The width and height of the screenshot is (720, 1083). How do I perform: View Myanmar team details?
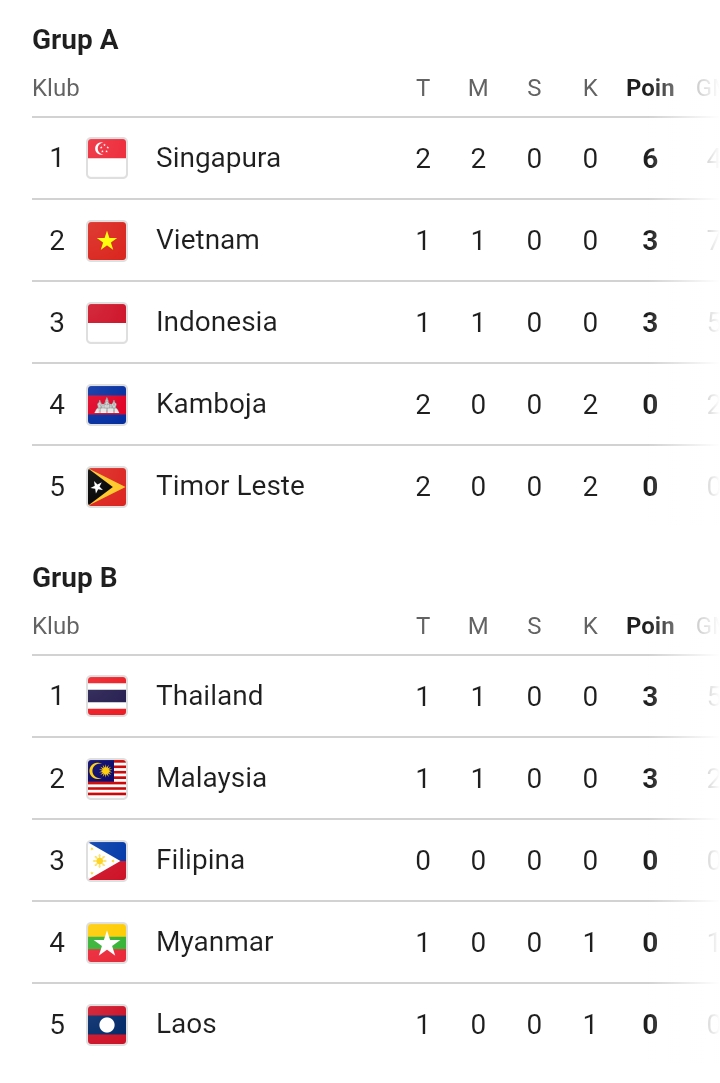376,942
